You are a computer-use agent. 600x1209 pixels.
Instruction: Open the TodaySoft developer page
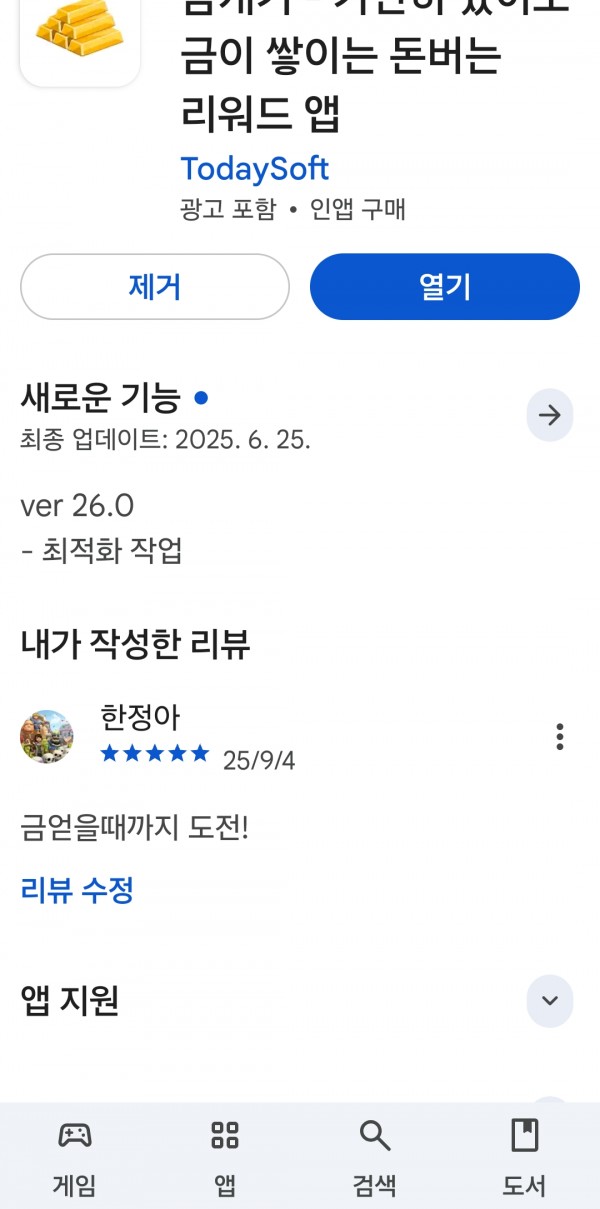(255, 169)
